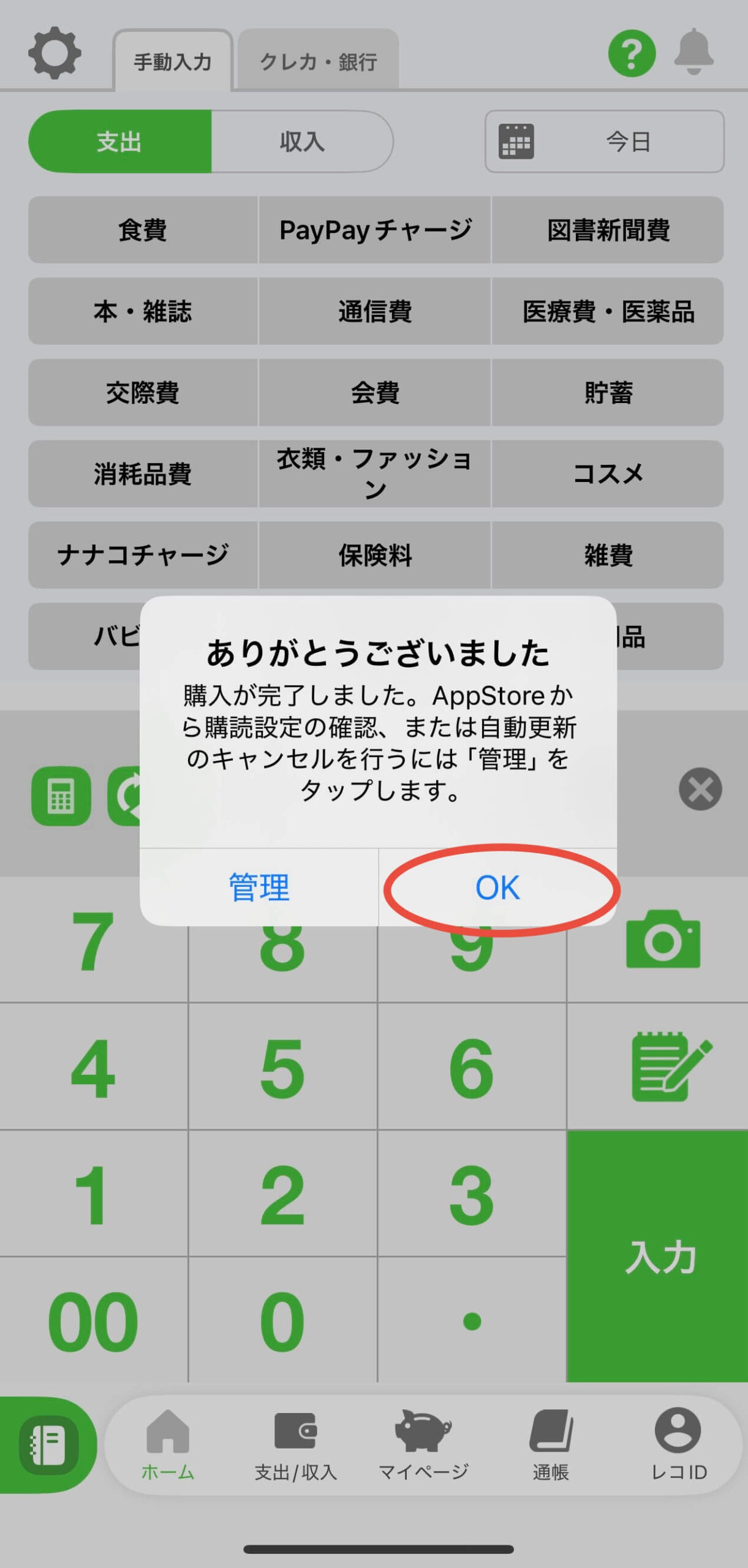The width and height of the screenshot is (748, 1568).
Task: Clear the amount with the X icon
Action: [x=700, y=789]
